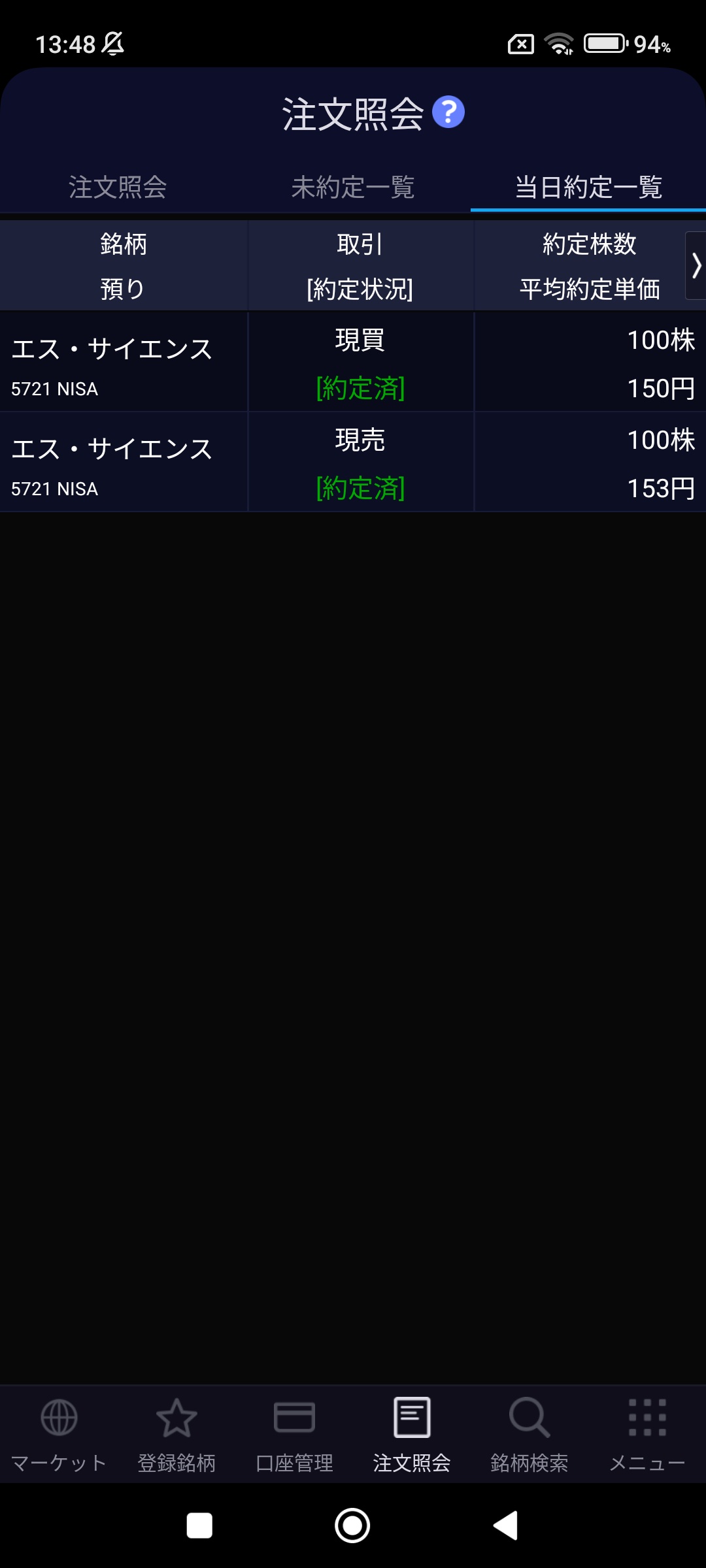This screenshot has width=706, height=1568.
Task: Go to the マーケット section
Action: click(x=59, y=1434)
